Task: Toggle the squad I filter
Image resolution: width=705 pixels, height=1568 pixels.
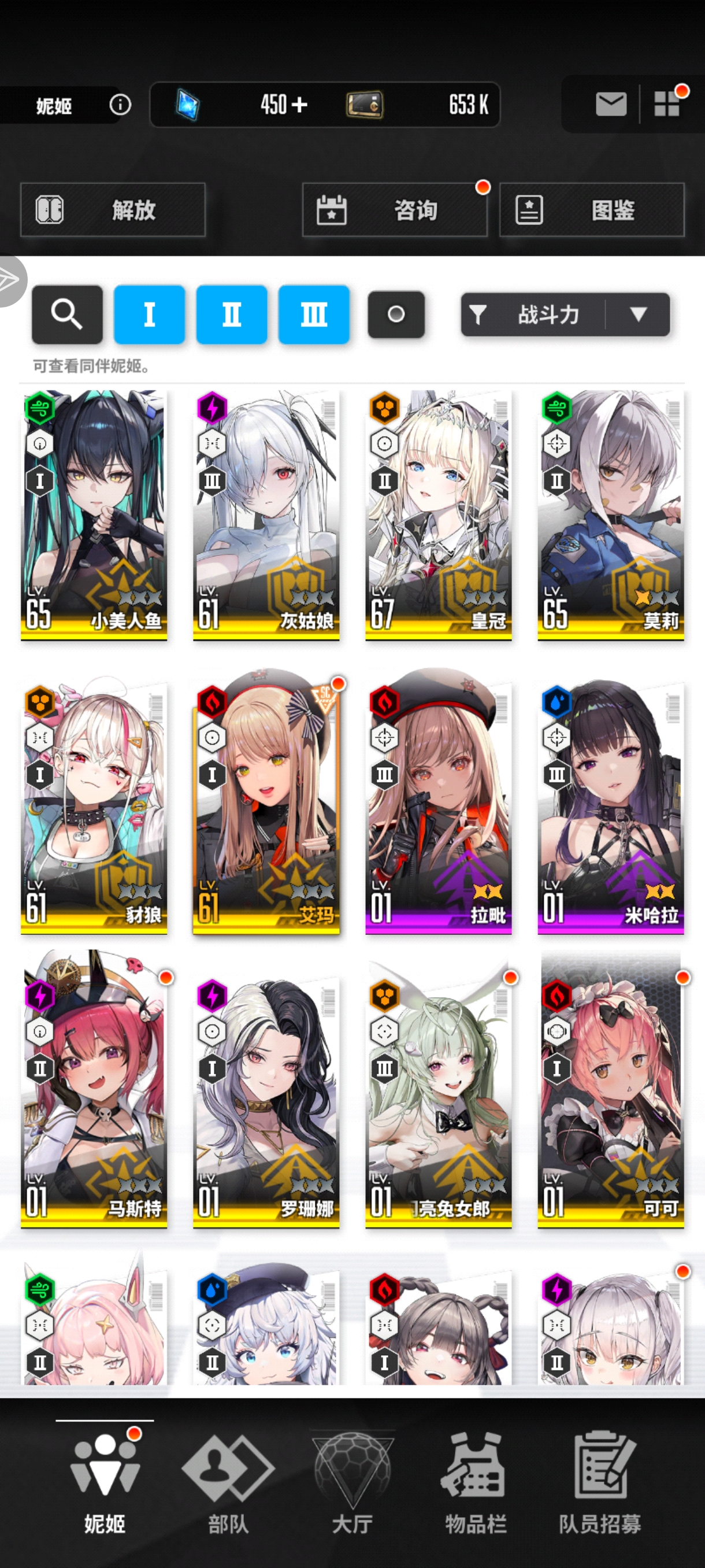Action: 149,315
